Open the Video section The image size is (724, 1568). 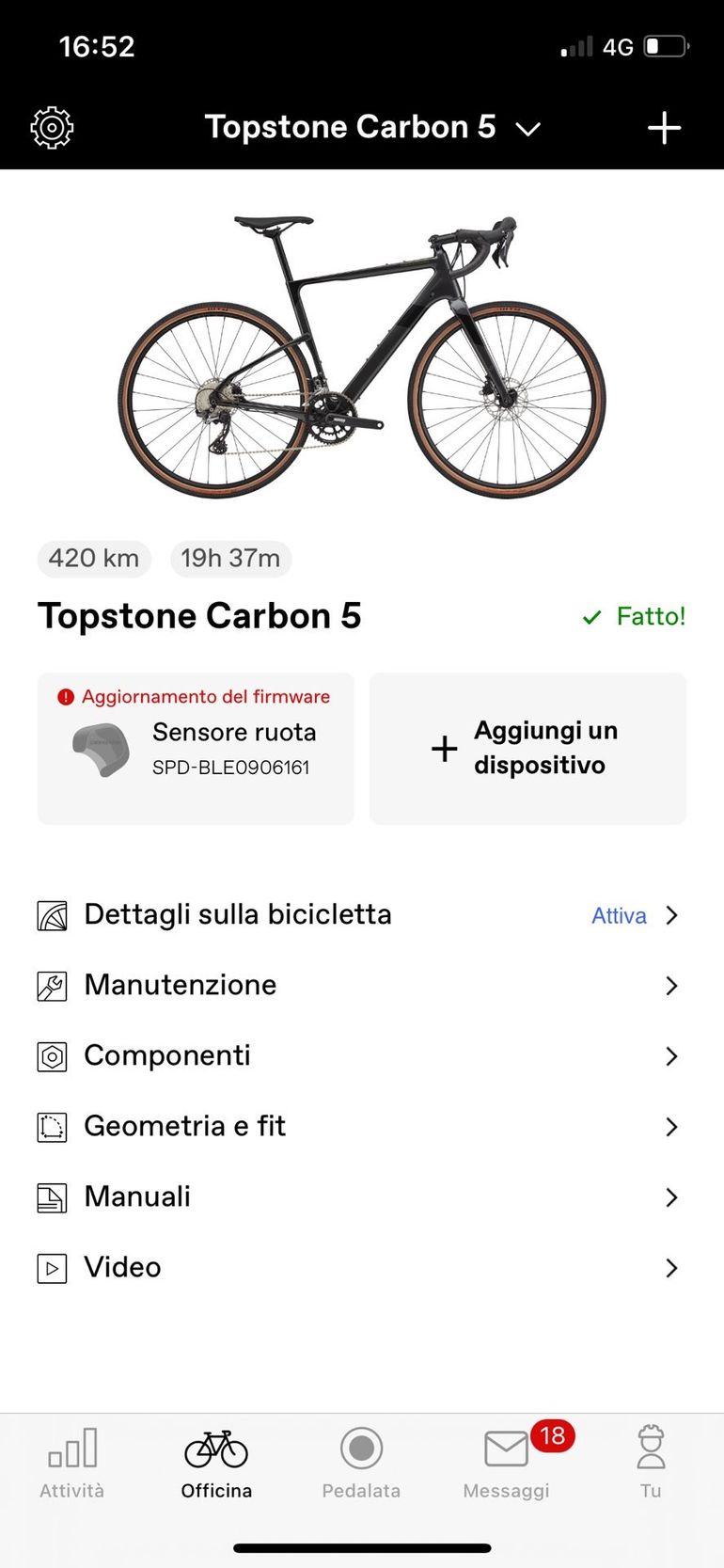357,1268
